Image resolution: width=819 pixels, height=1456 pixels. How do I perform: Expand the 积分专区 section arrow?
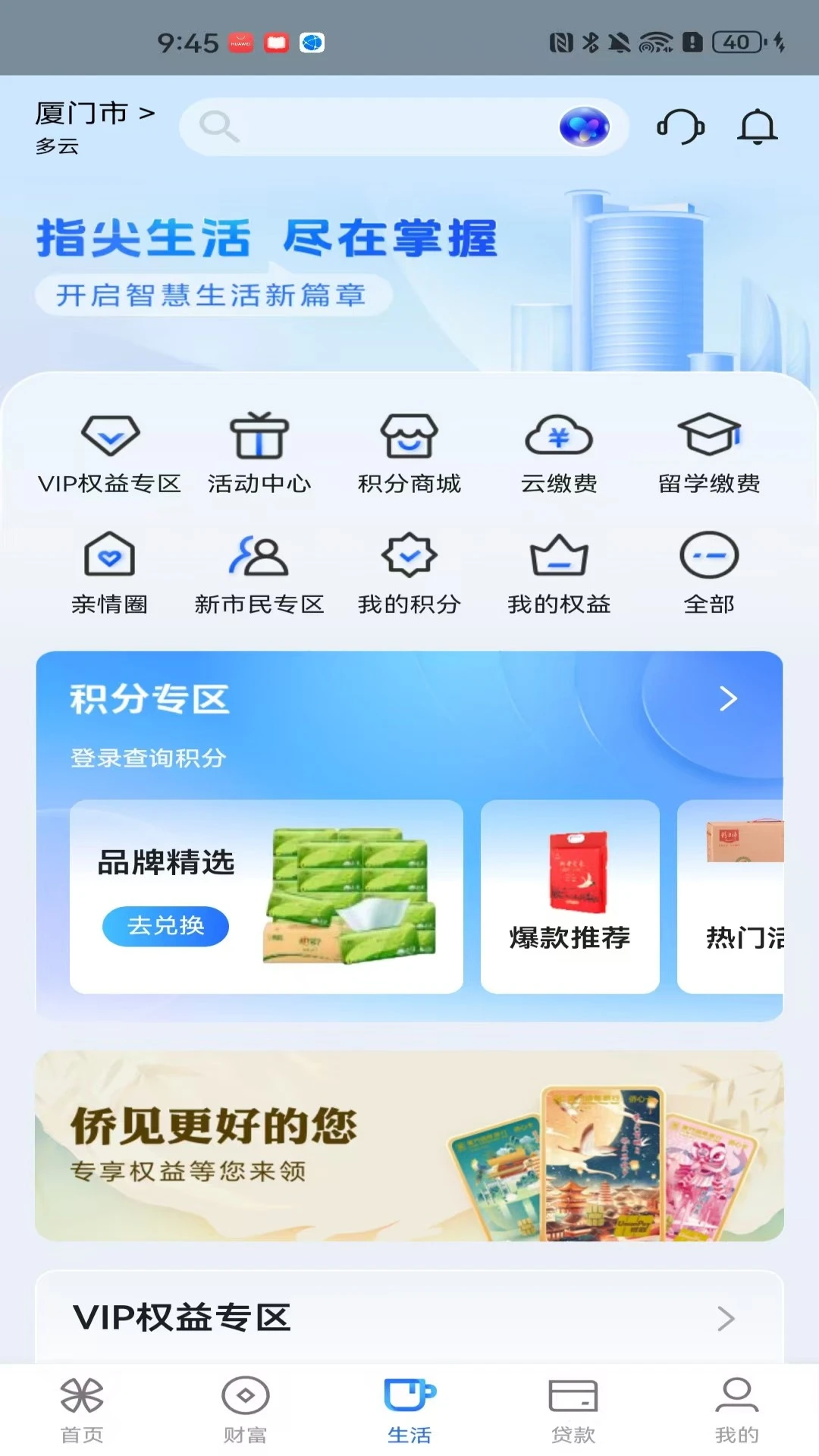(x=729, y=698)
